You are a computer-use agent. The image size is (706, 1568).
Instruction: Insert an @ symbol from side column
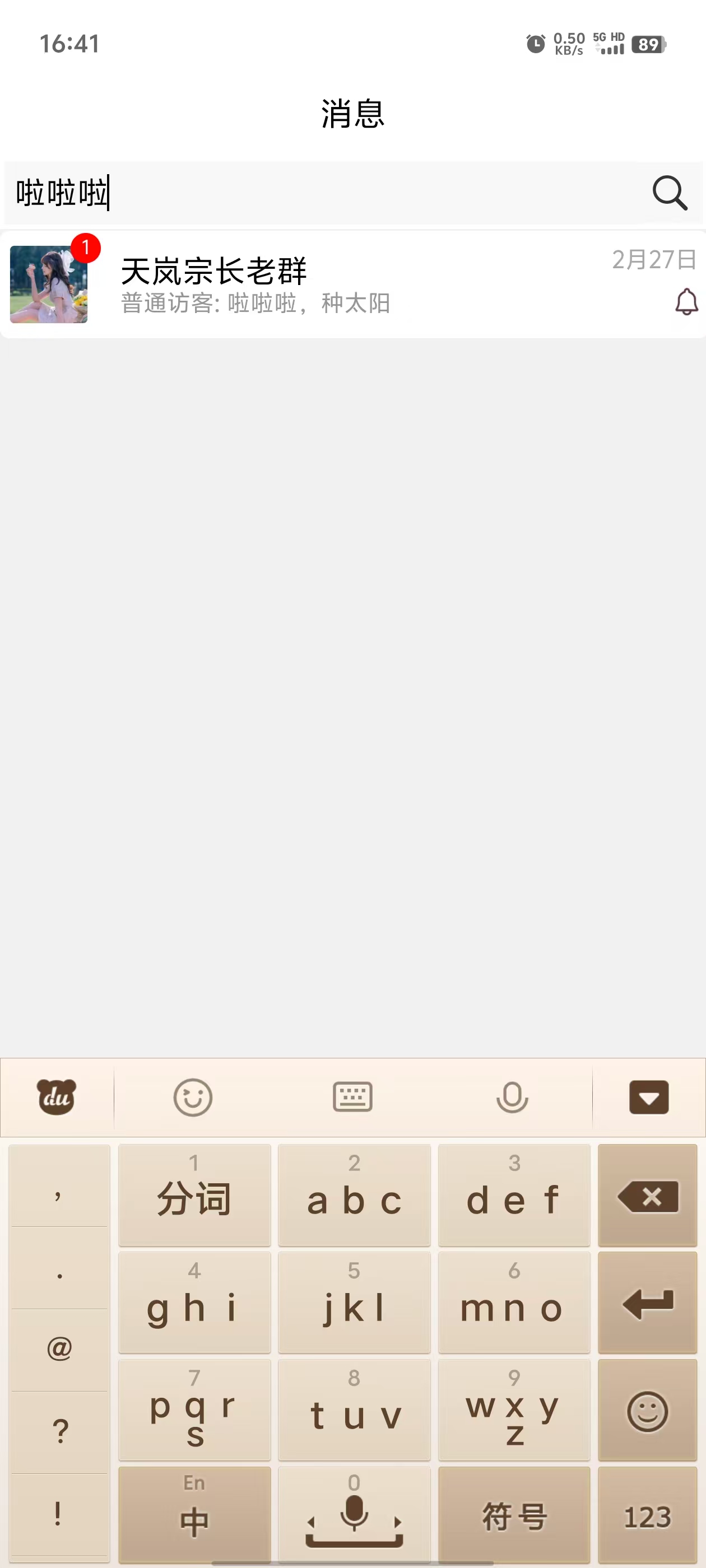[60, 1349]
